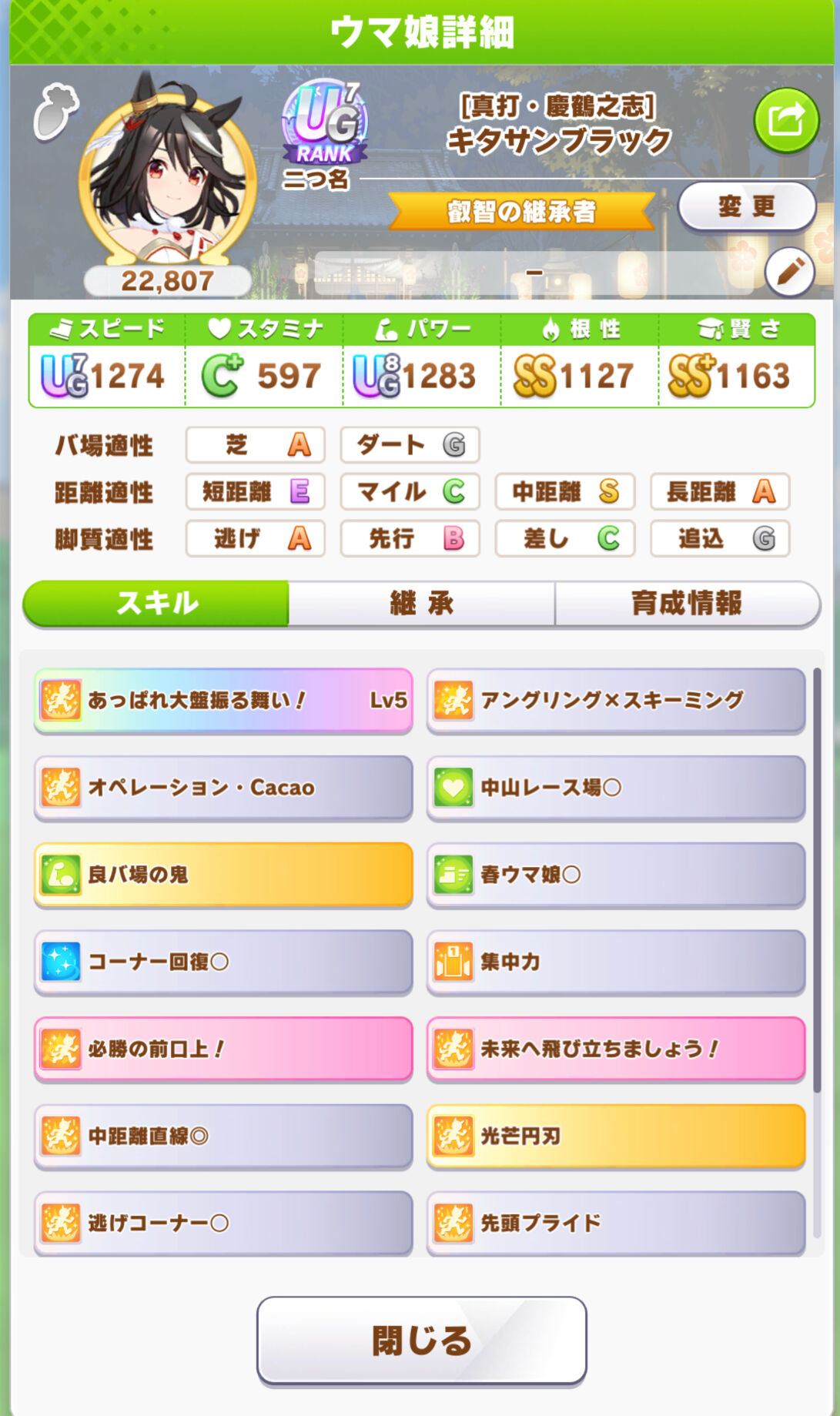Viewport: 840px width, 1416px height.
Task: Open the 育成情報 tab
Action: tap(686, 604)
